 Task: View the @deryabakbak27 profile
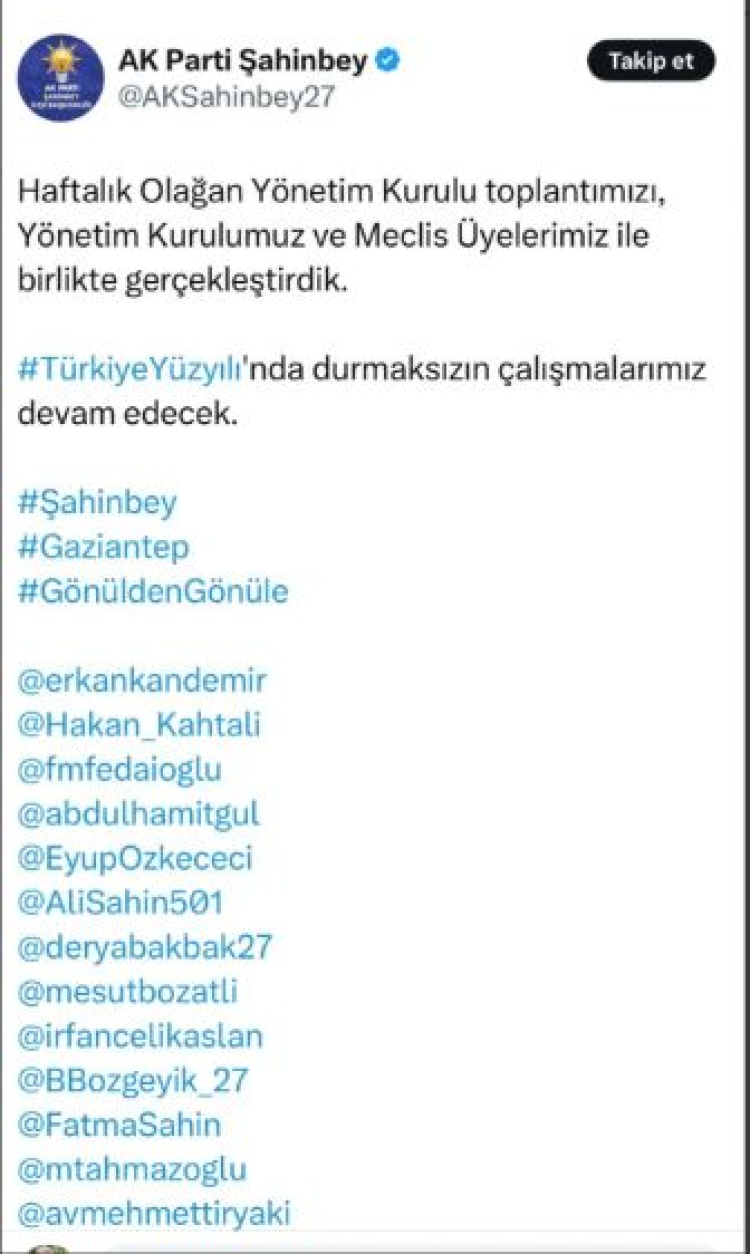tap(145, 946)
